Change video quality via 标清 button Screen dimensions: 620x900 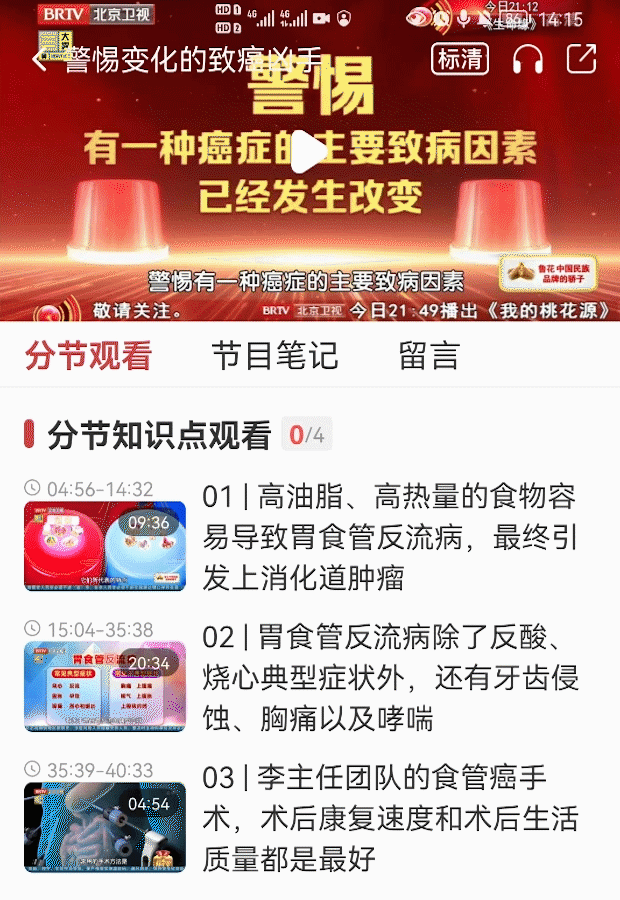(461, 59)
